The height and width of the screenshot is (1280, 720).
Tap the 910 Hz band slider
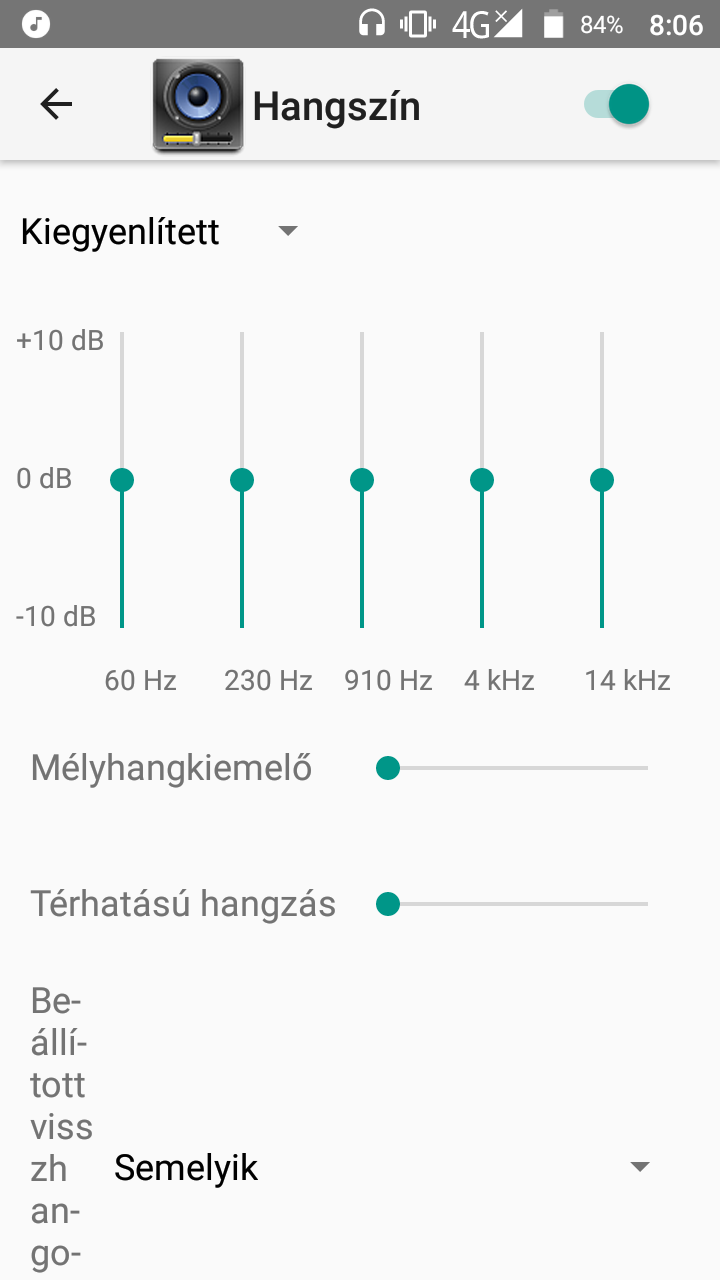pos(362,480)
